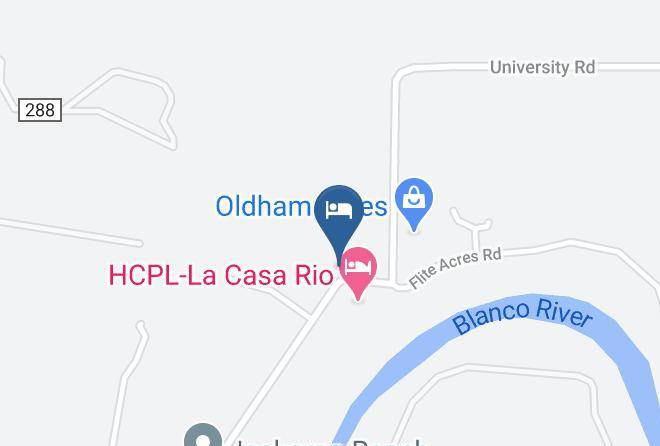The image size is (660, 446).
Task: Select the dark blue lodging marker
Action: click(339, 212)
